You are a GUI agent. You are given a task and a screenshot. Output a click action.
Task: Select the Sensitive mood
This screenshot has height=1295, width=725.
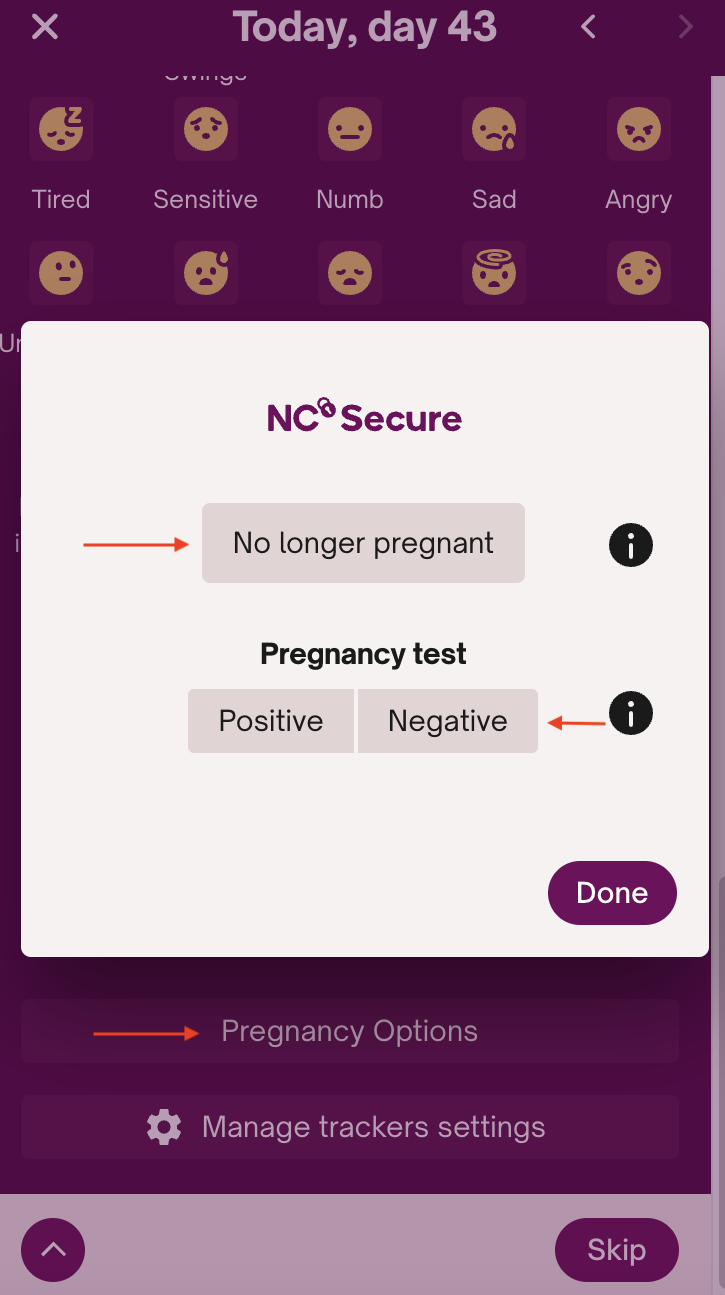coord(206,130)
